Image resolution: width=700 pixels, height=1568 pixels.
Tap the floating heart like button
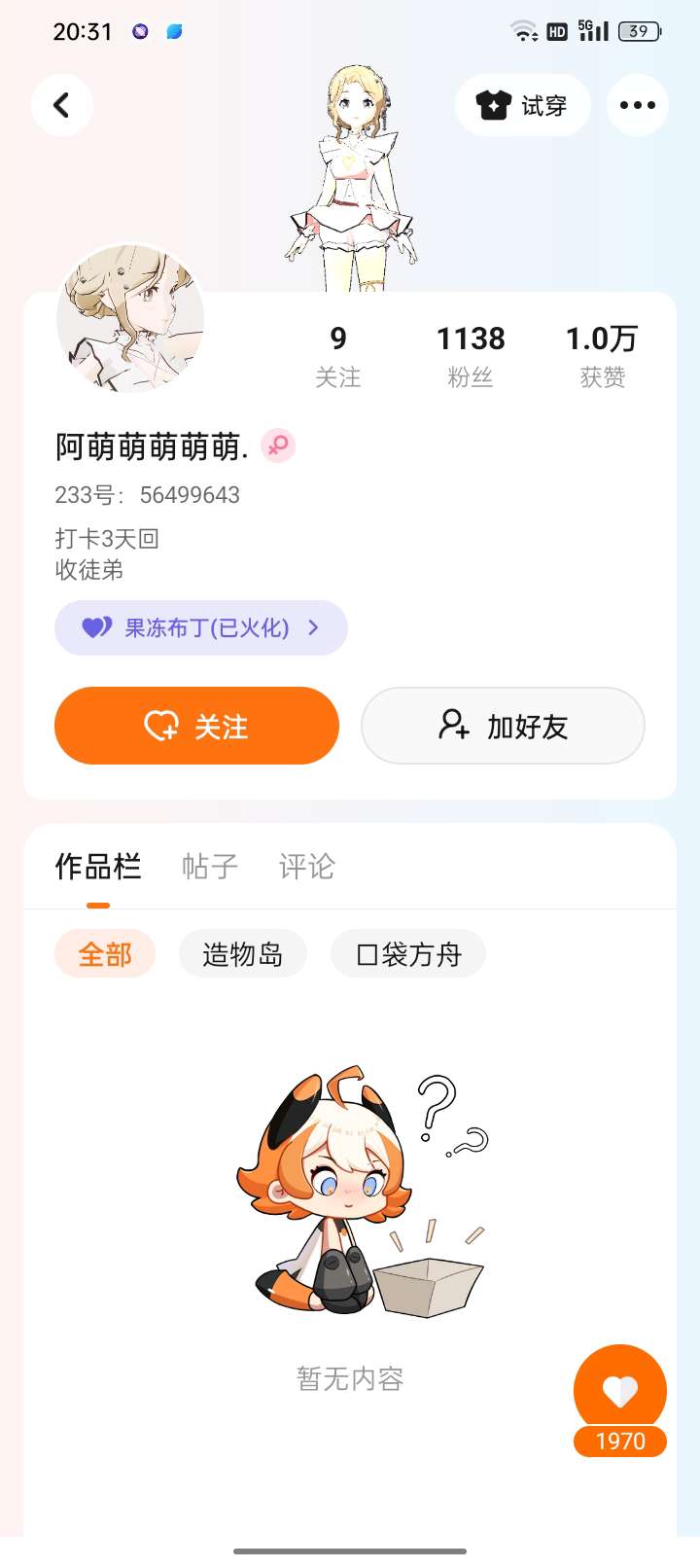620,1393
